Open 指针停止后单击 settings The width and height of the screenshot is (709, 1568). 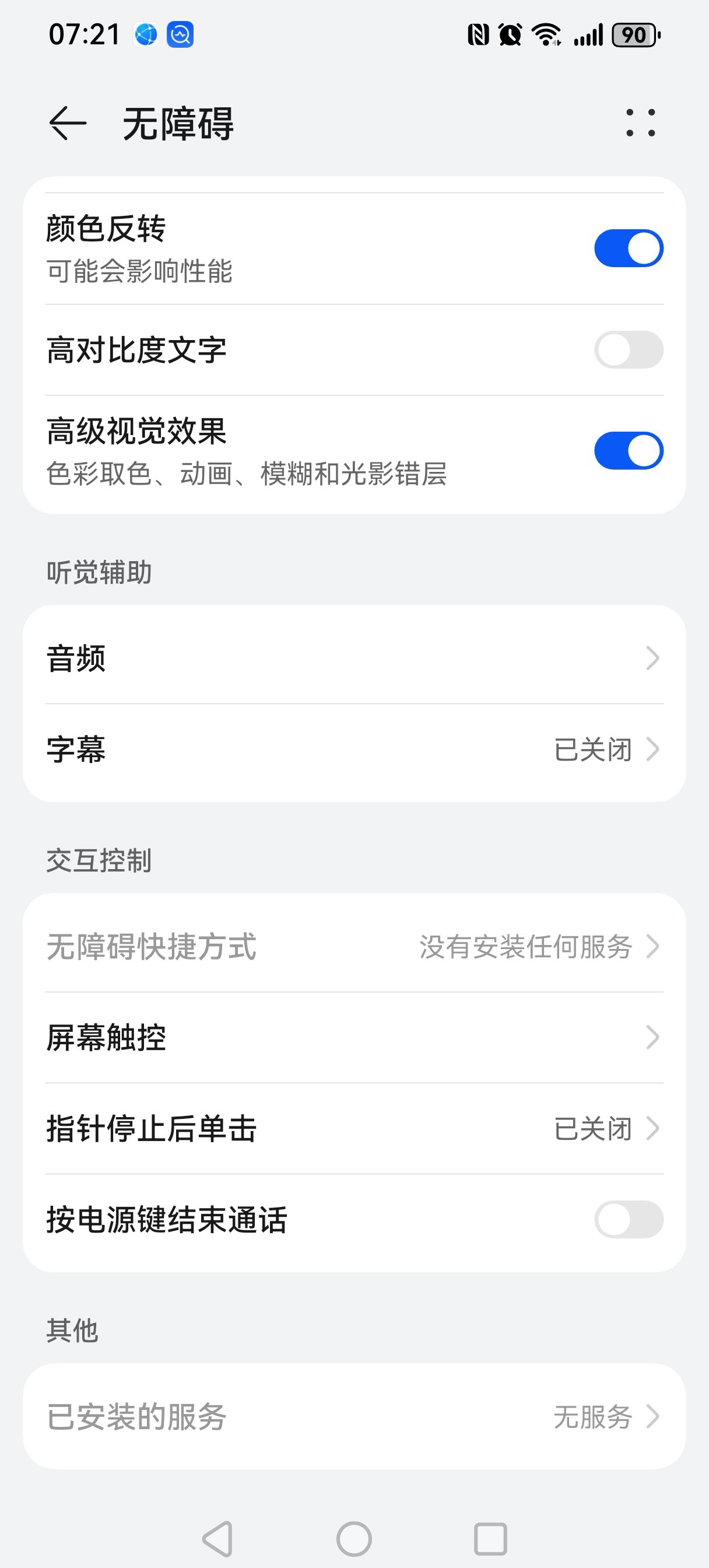(x=354, y=1129)
